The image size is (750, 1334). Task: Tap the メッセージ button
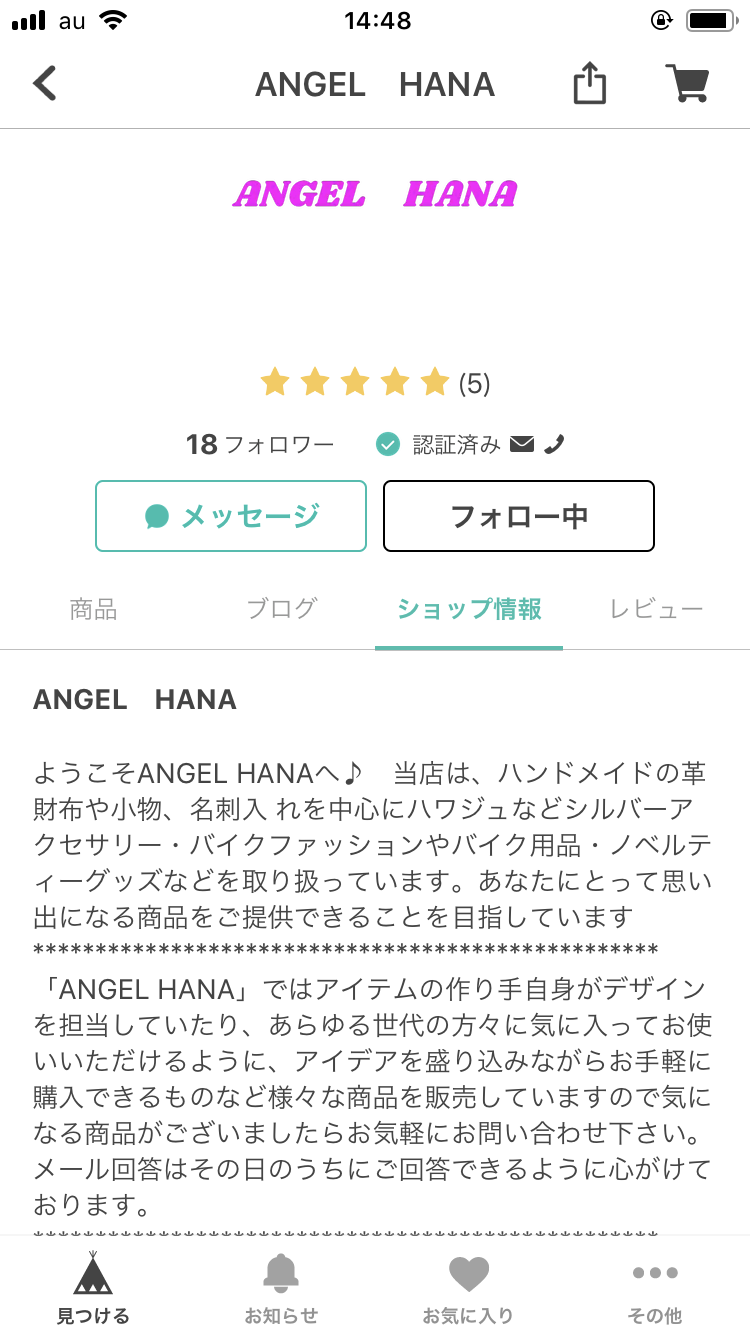(x=231, y=516)
